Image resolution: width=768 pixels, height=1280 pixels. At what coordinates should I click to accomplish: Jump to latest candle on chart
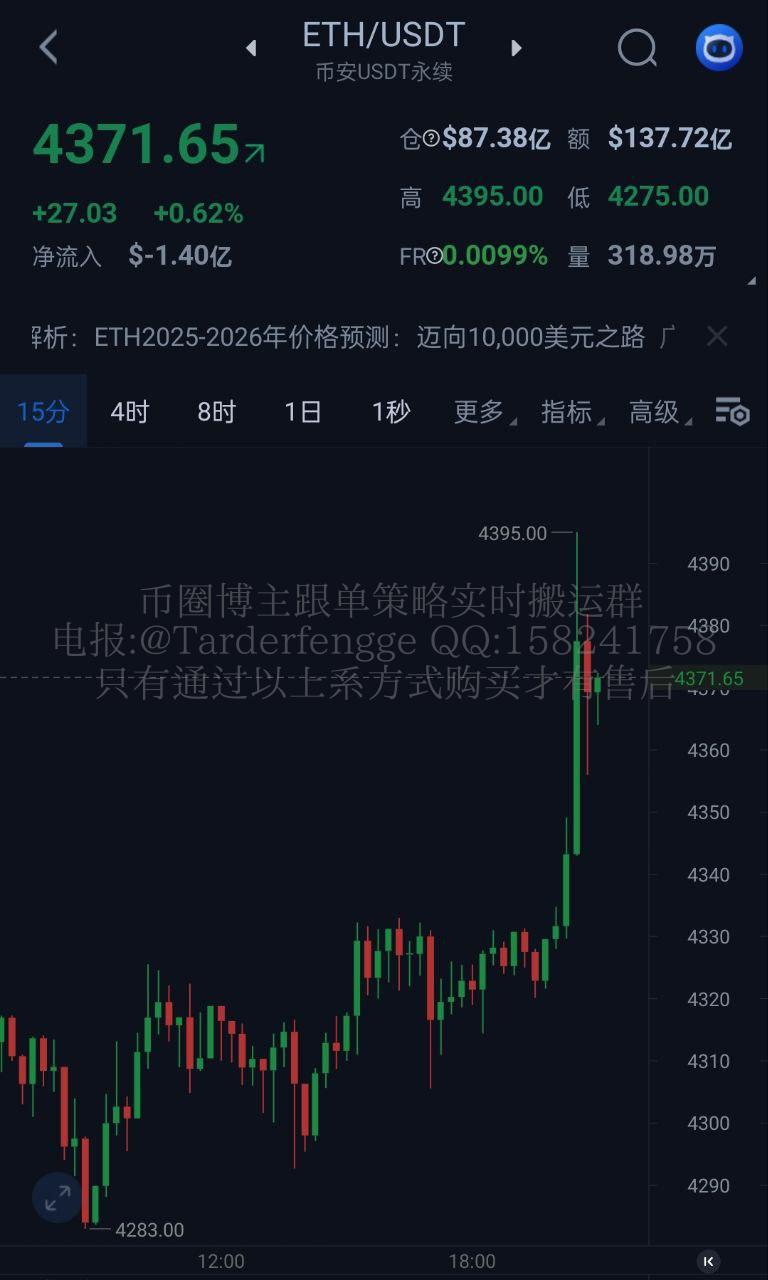708,1261
